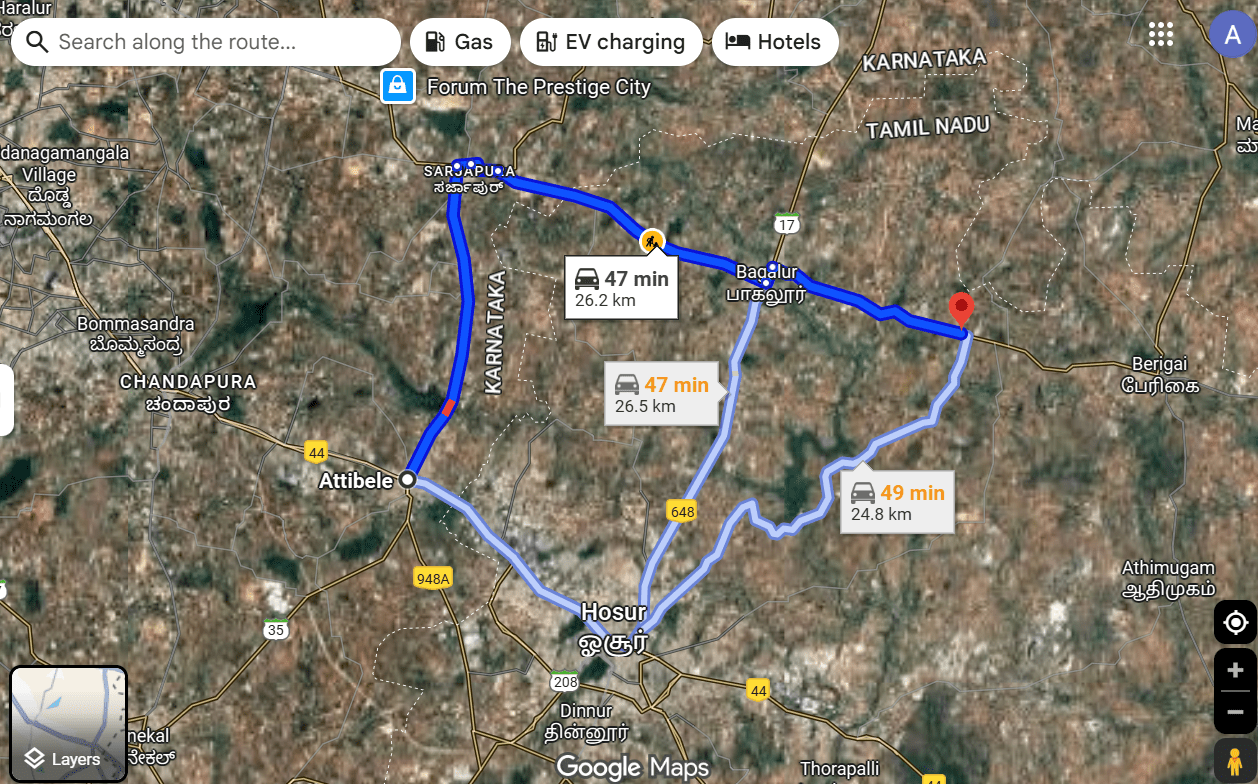1258x784 pixels.
Task: Zoom out with the minus button
Action: tap(1235, 712)
